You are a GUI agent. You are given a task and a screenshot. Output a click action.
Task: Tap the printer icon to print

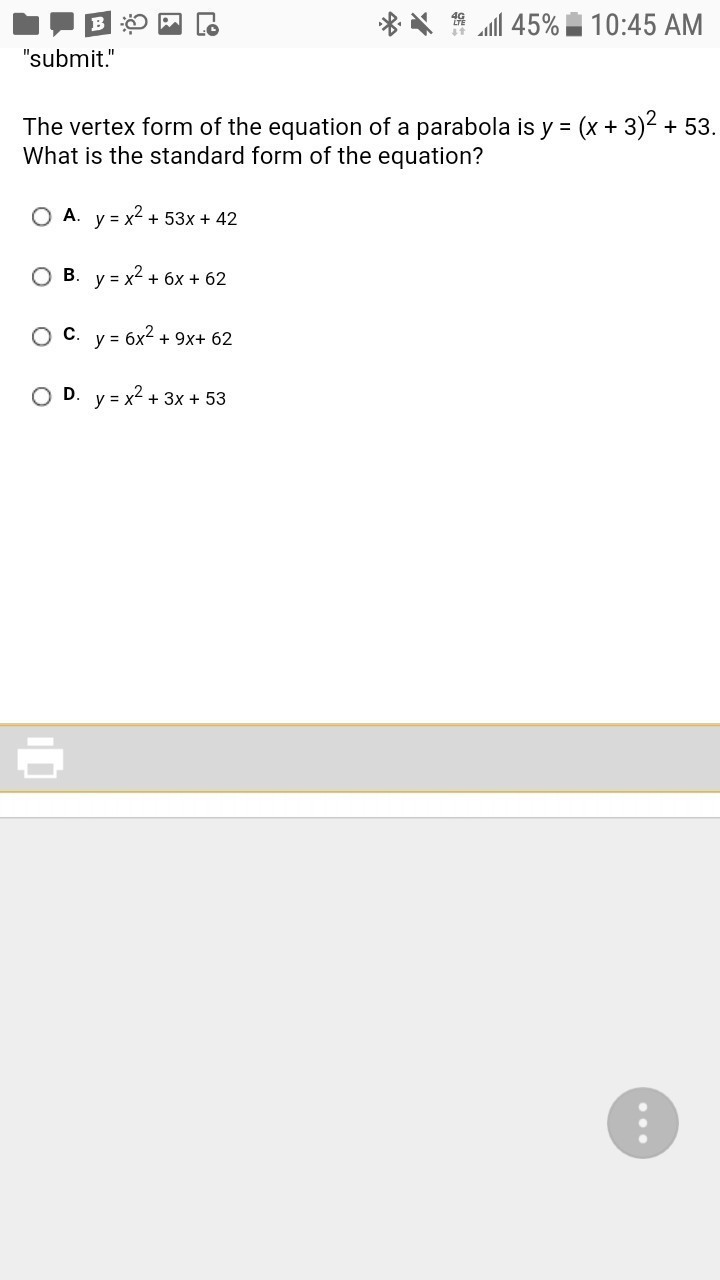coord(40,758)
